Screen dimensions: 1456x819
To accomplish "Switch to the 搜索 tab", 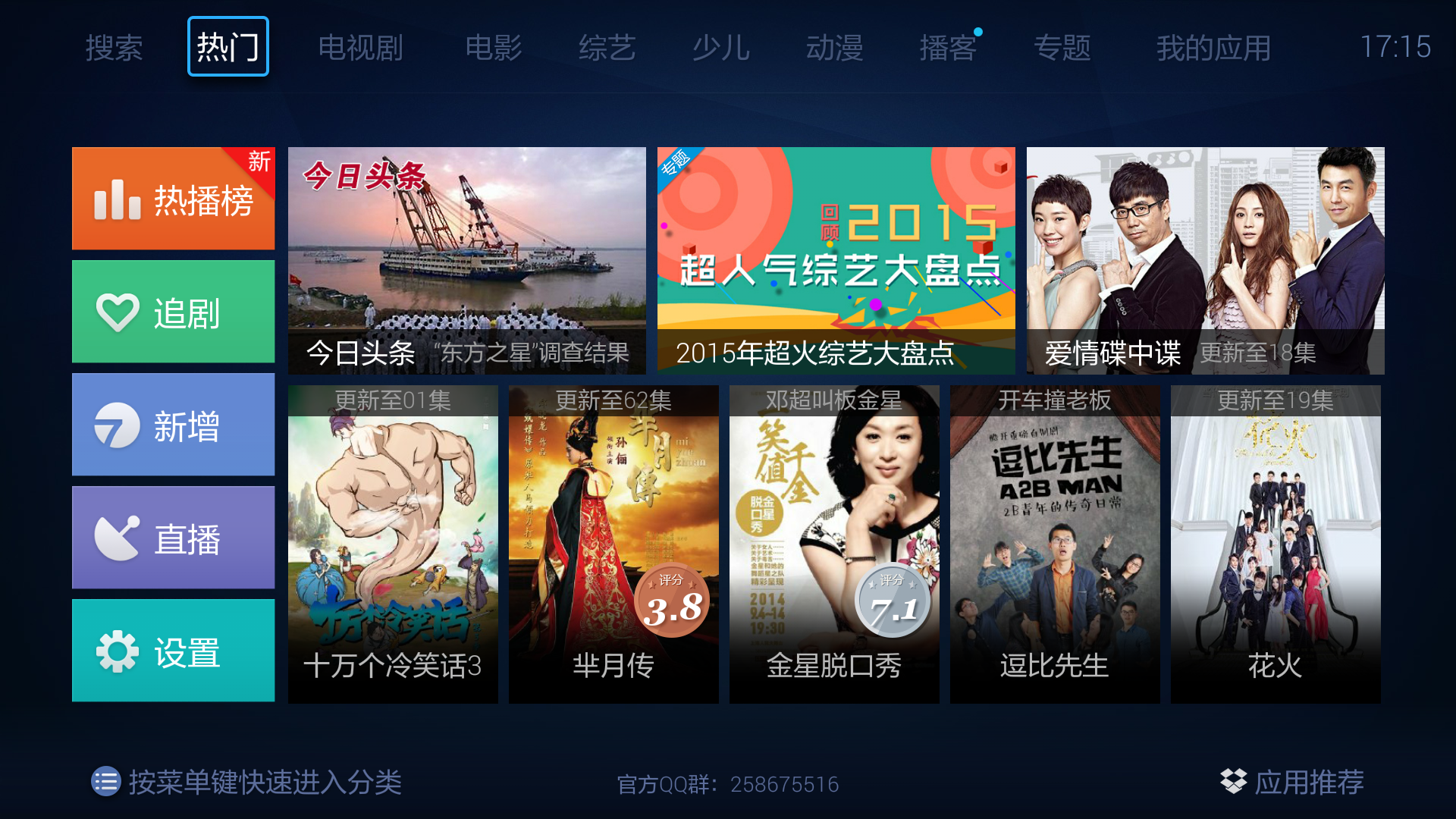I will pyautogui.click(x=114, y=48).
